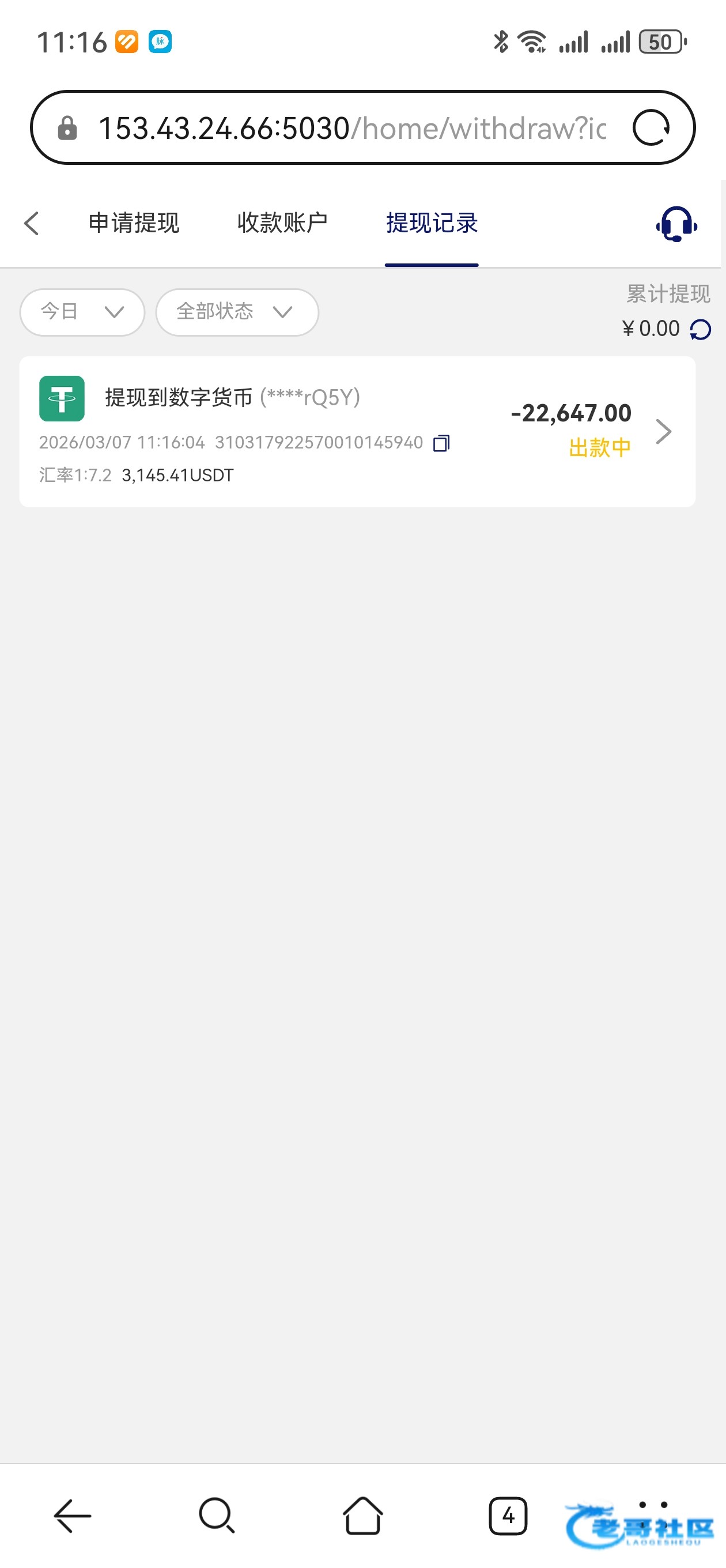This screenshot has width=726, height=1568.
Task: Open the browser tabs switcher
Action: click(508, 1516)
